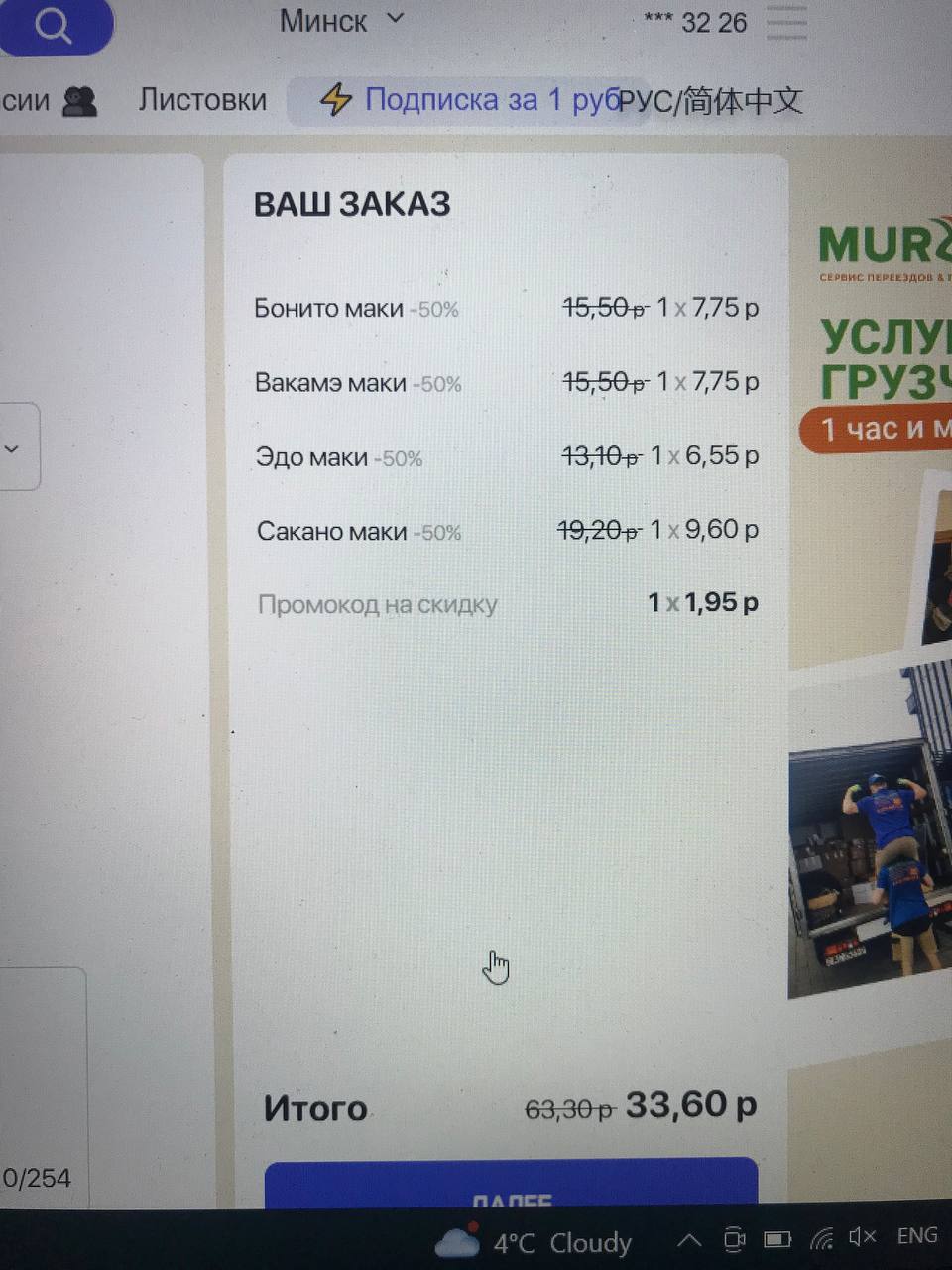Open Подписка за 1 руб offer
The image size is (952, 1270).
click(x=466, y=100)
